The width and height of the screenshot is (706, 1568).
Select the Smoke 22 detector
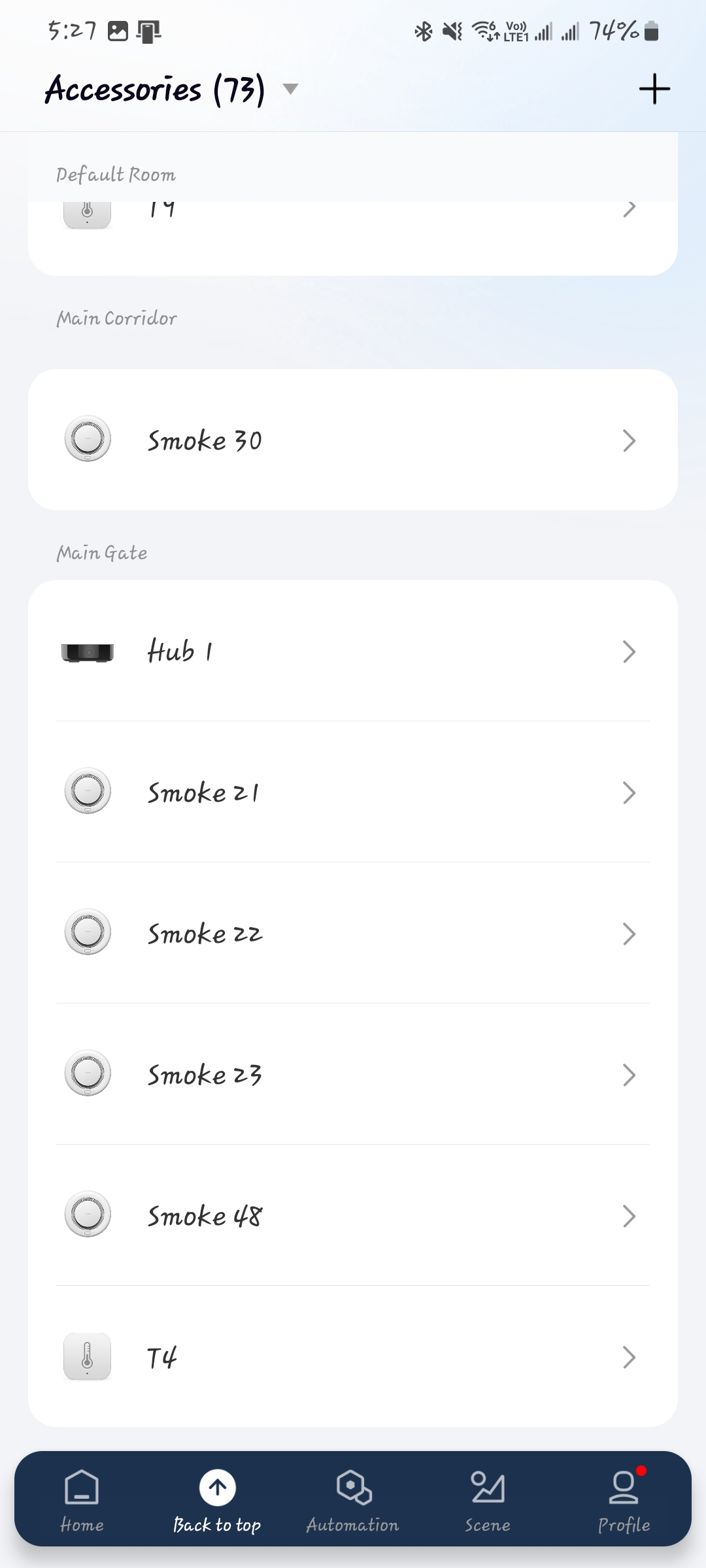point(353,934)
